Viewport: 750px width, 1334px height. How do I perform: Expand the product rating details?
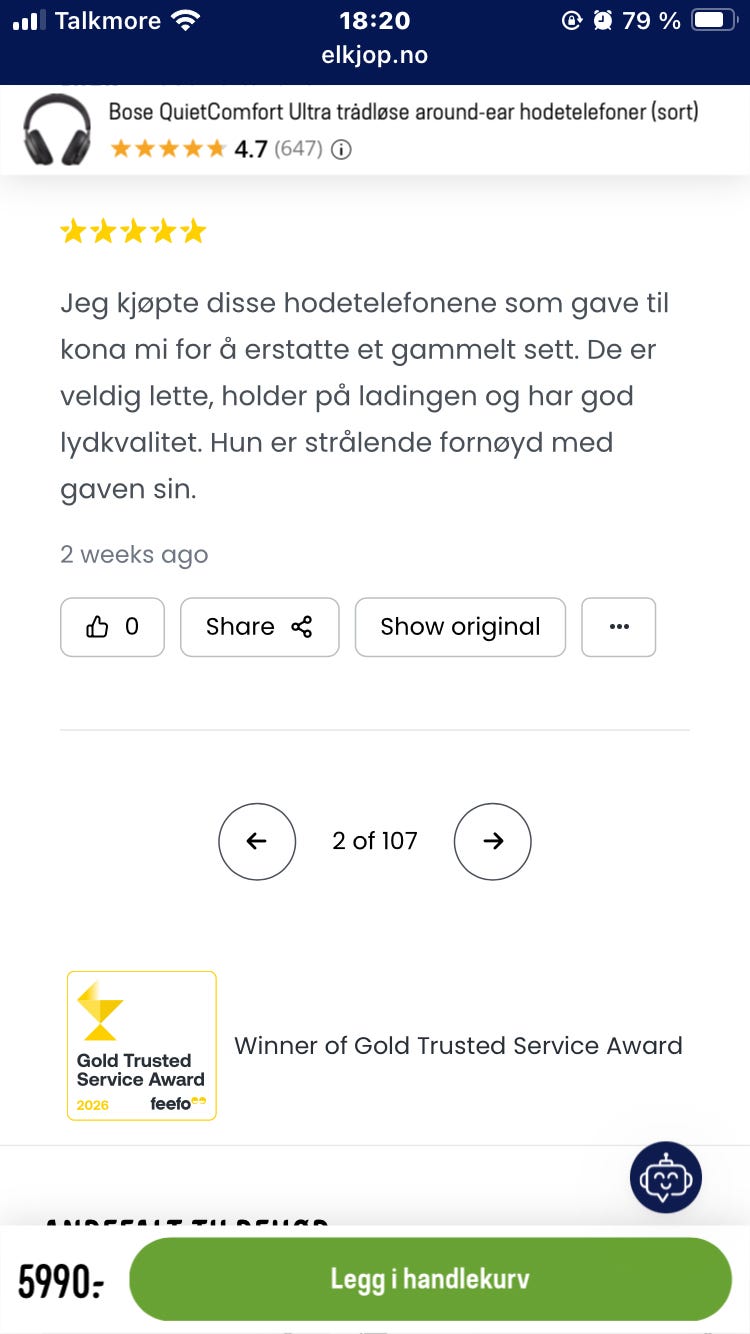pos(339,149)
